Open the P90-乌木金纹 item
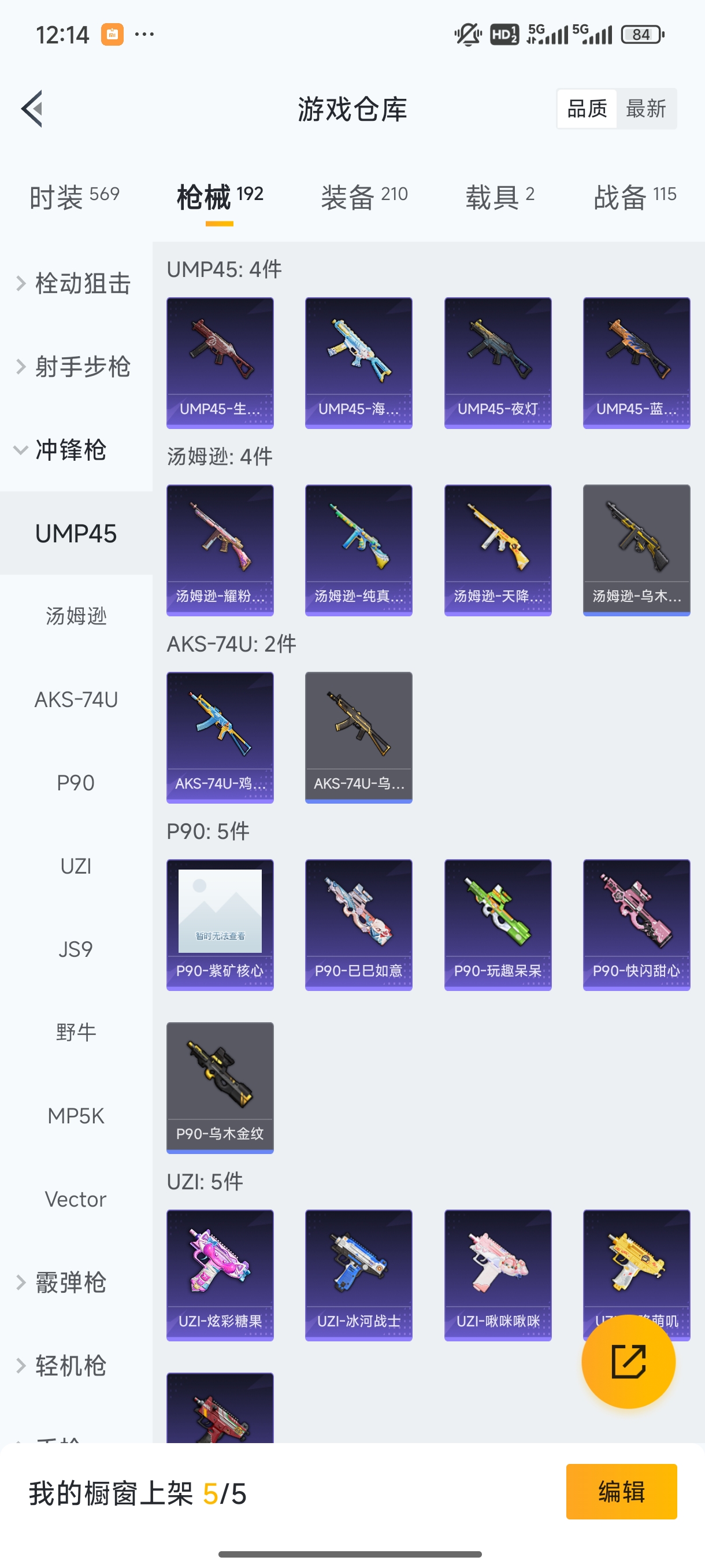 point(220,1087)
